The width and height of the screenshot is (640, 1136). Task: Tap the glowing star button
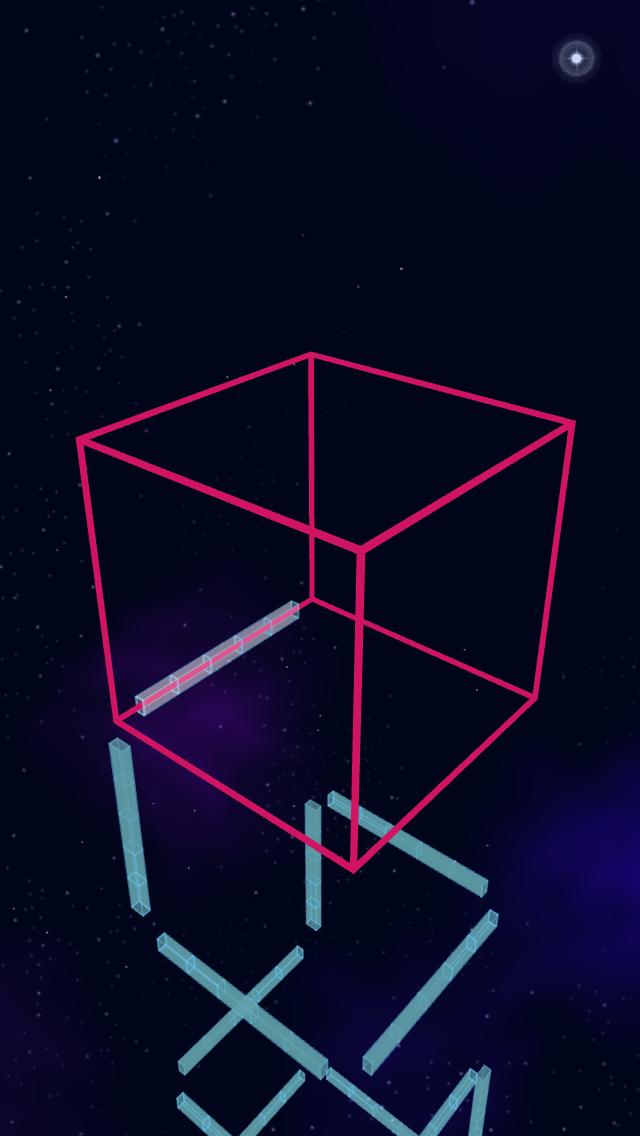coord(576,59)
